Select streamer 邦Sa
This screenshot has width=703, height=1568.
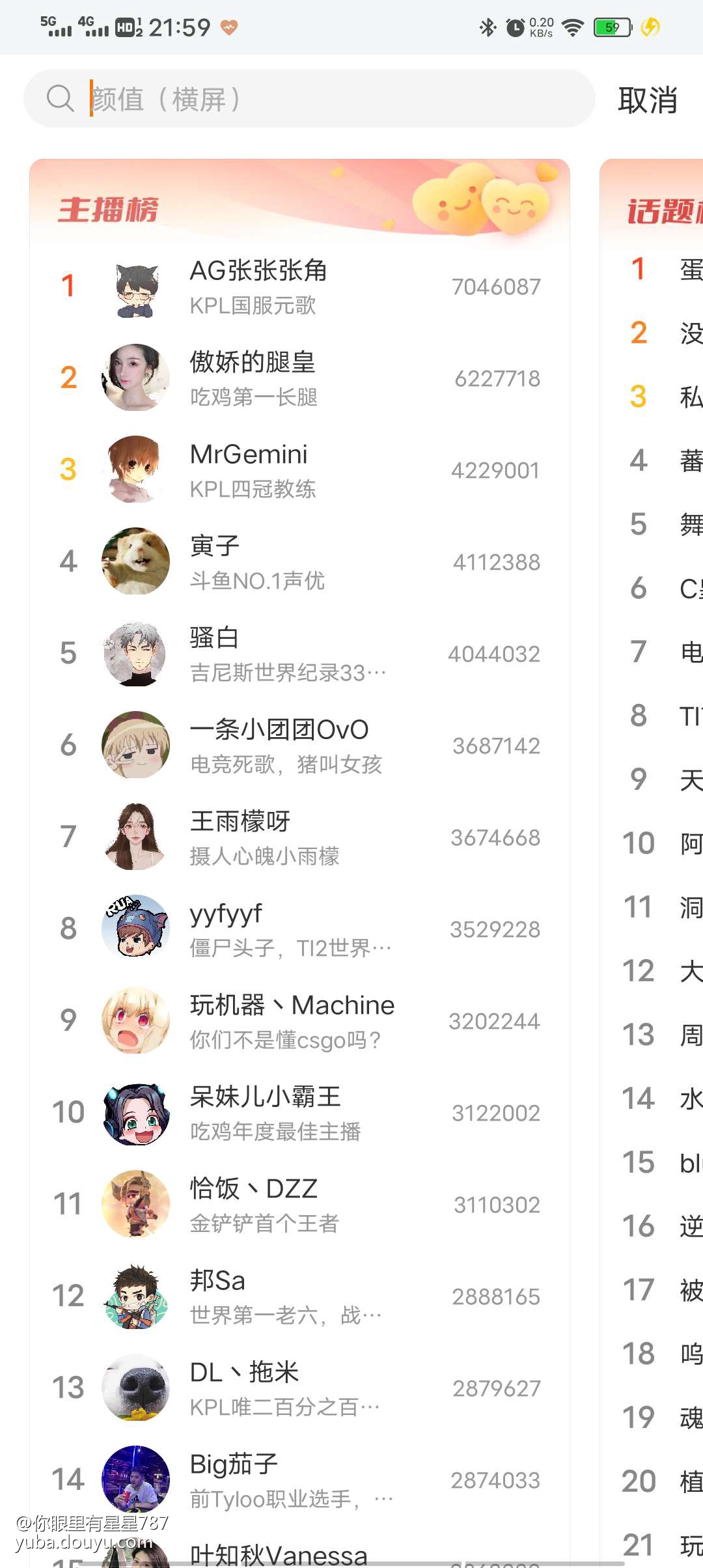(299, 1296)
